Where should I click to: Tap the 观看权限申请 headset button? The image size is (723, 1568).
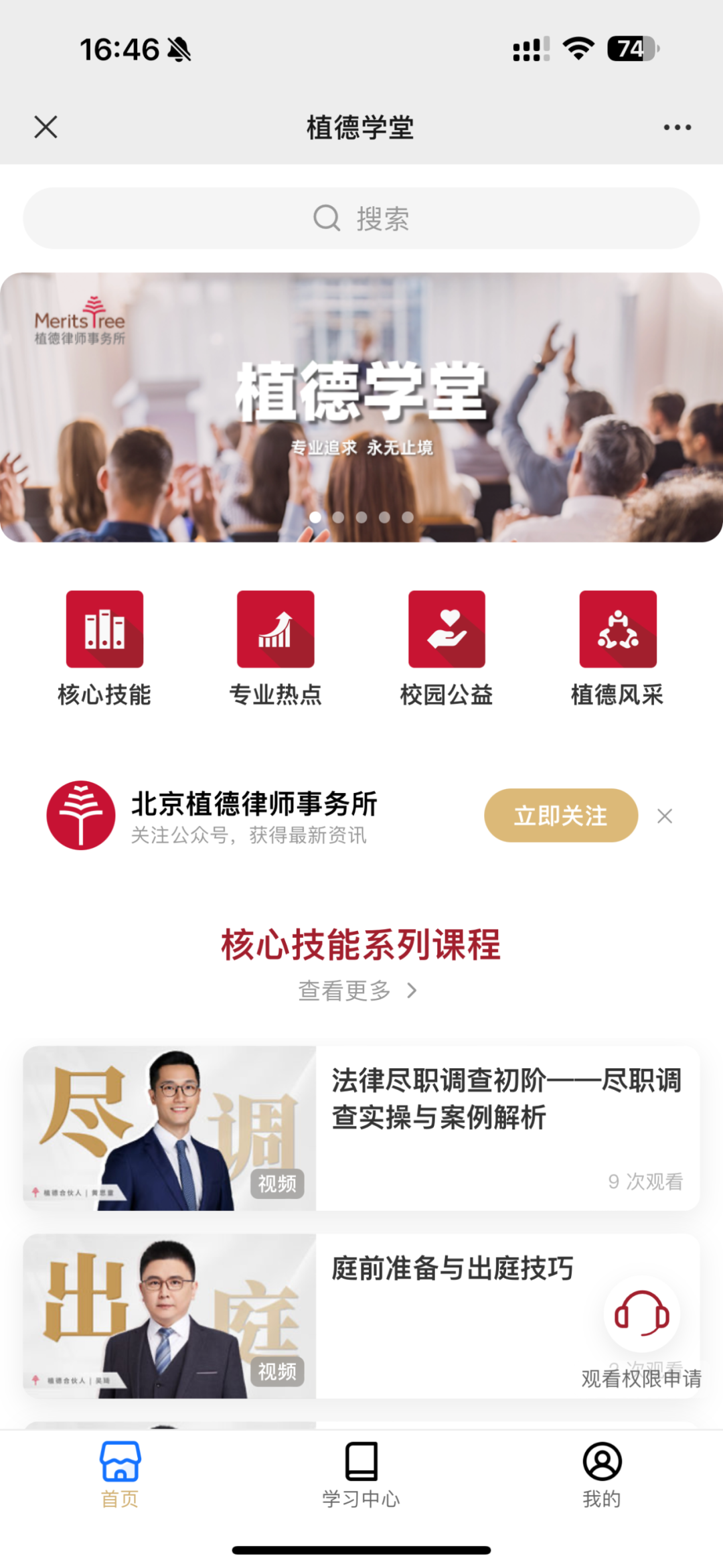[641, 1314]
